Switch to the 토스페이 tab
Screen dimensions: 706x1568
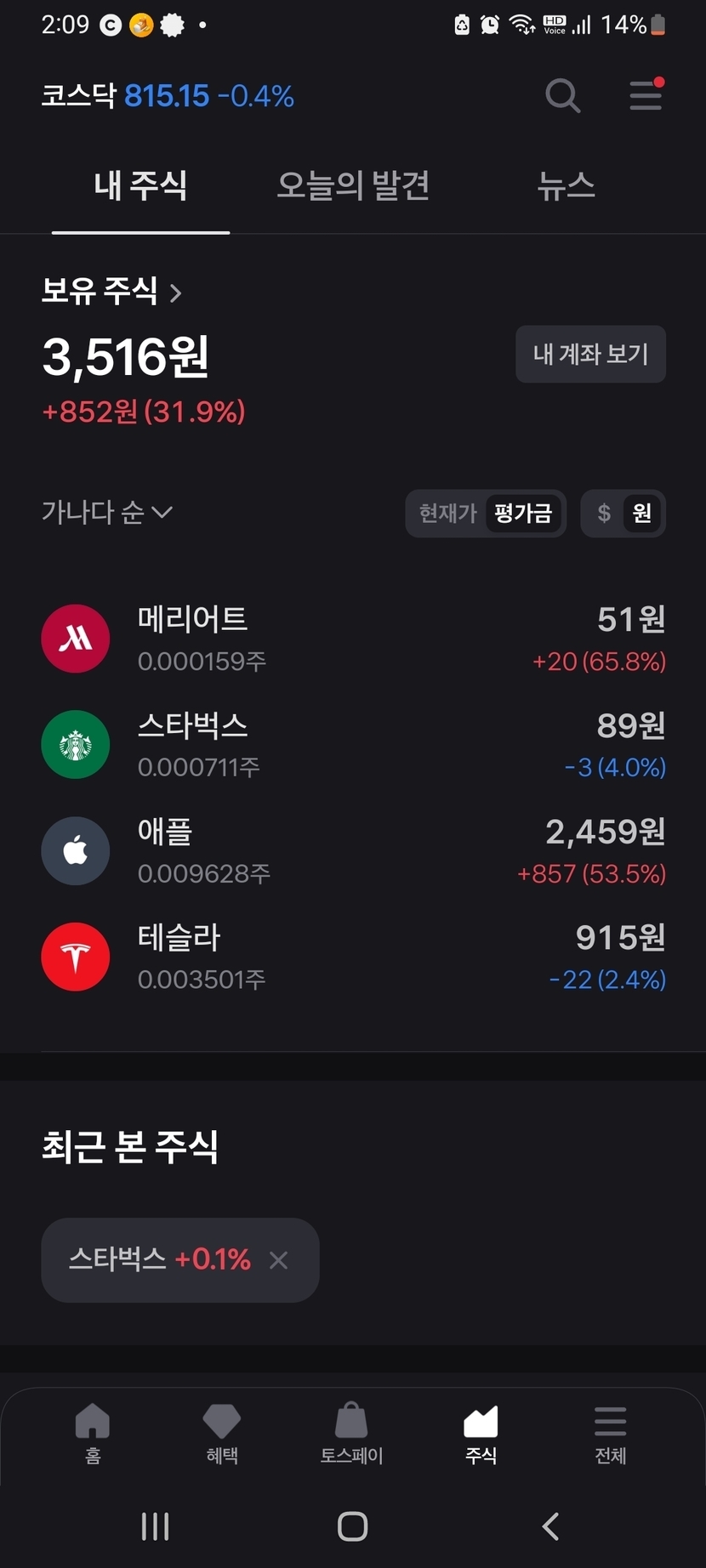coord(351,1434)
